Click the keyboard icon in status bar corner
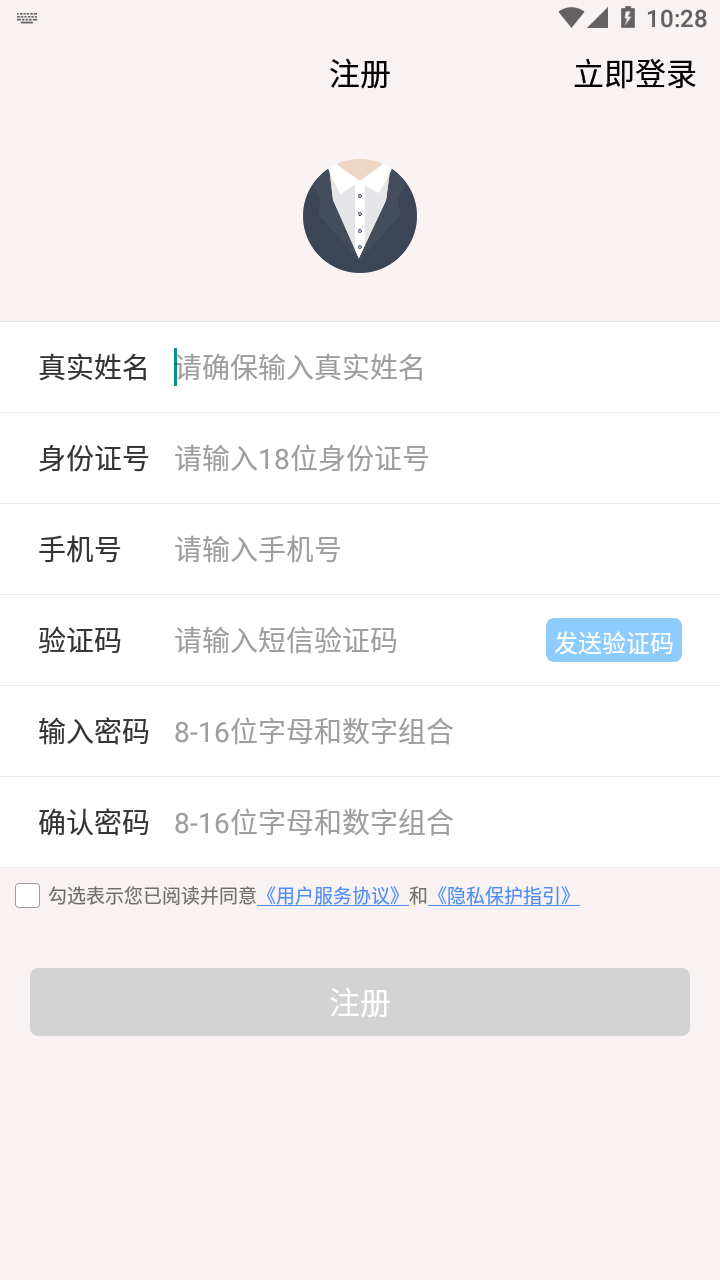720x1280 pixels. [x=27, y=15]
